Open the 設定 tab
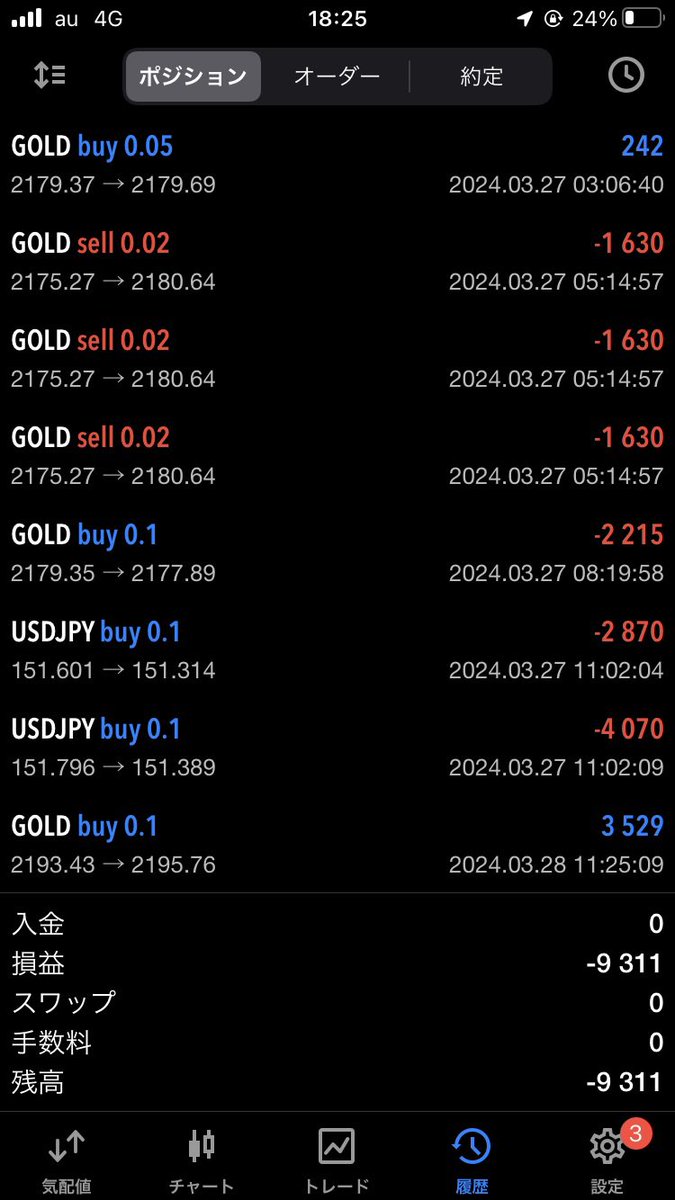Viewport: 675px width, 1200px height. pyautogui.click(x=607, y=1160)
